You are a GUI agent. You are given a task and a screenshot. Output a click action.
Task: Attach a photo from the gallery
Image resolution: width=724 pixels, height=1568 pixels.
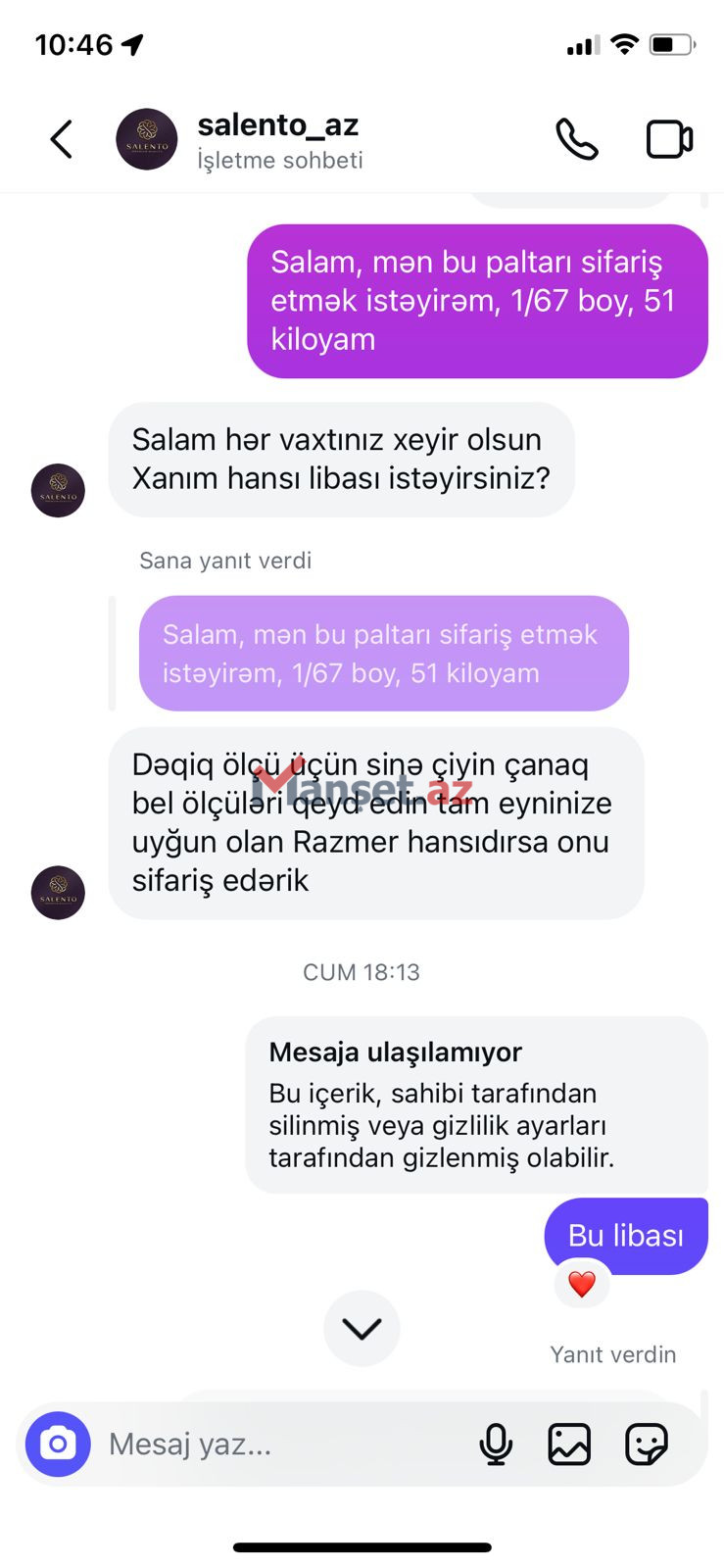[569, 1444]
